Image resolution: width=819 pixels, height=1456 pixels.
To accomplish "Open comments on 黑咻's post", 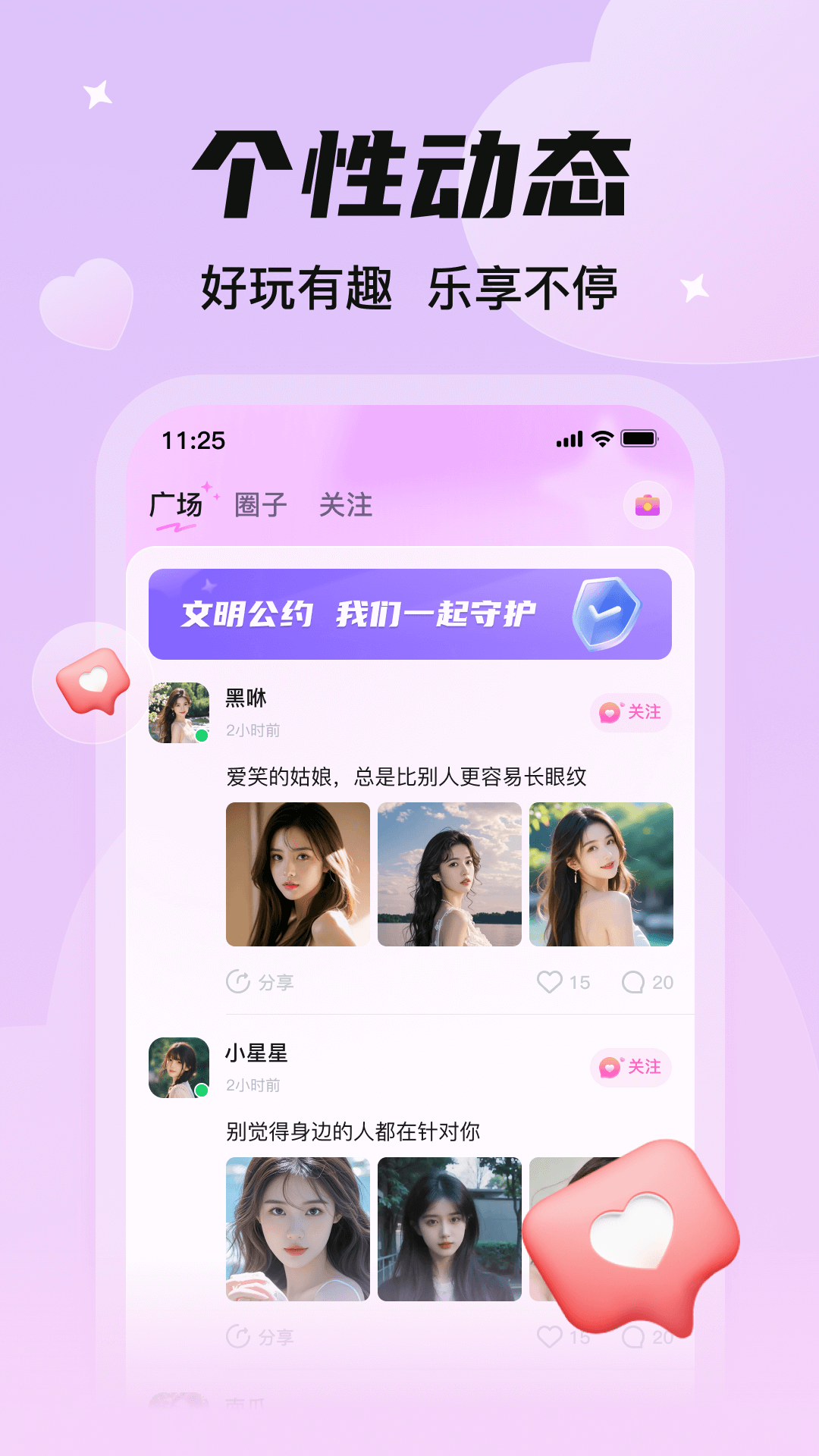I will pyautogui.click(x=635, y=981).
